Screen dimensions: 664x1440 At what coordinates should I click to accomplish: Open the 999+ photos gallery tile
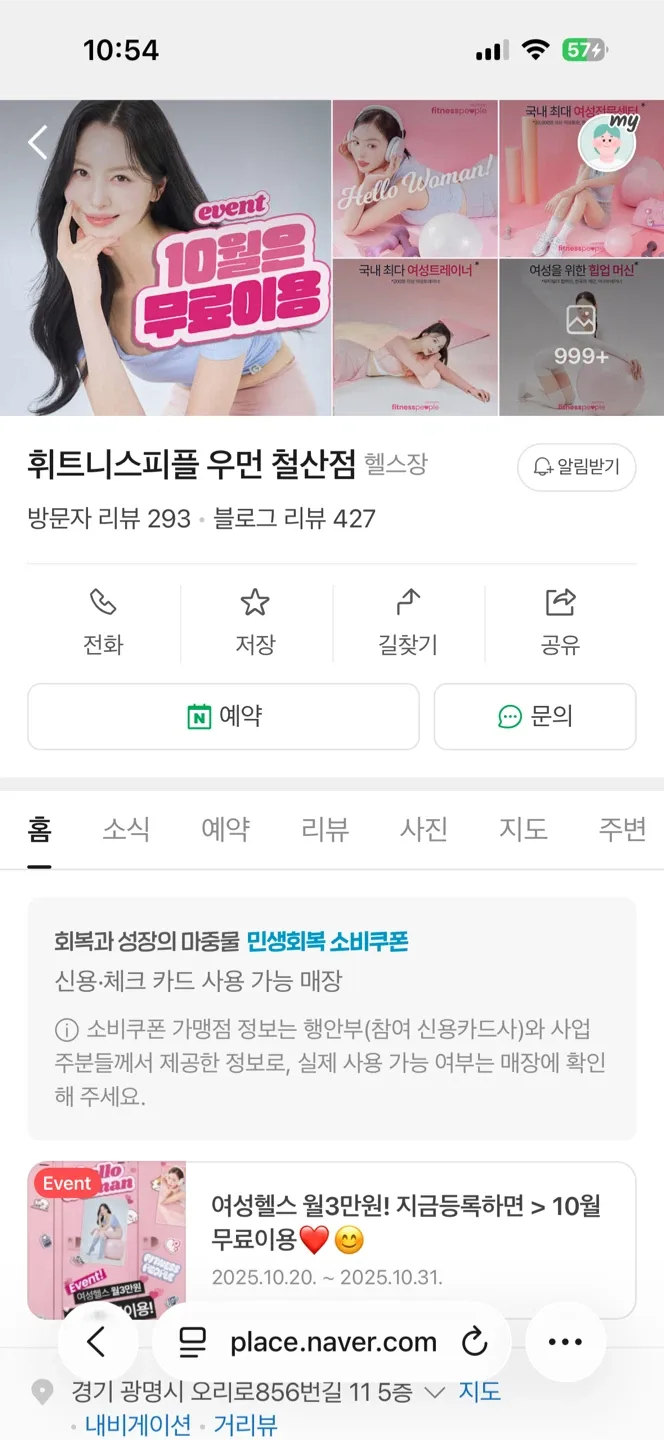(581, 336)
